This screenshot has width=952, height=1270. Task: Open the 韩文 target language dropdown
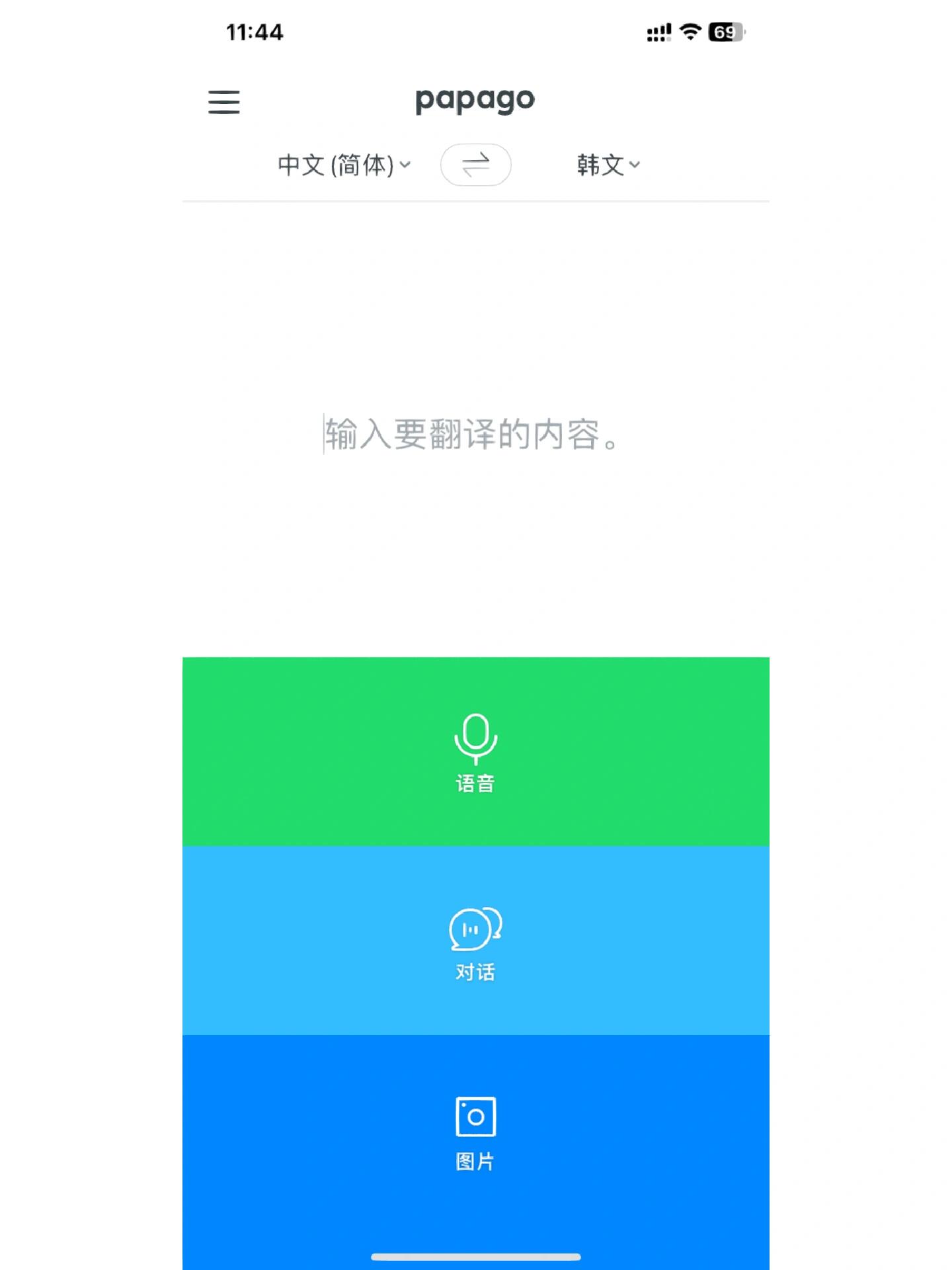tap(608, 165)
